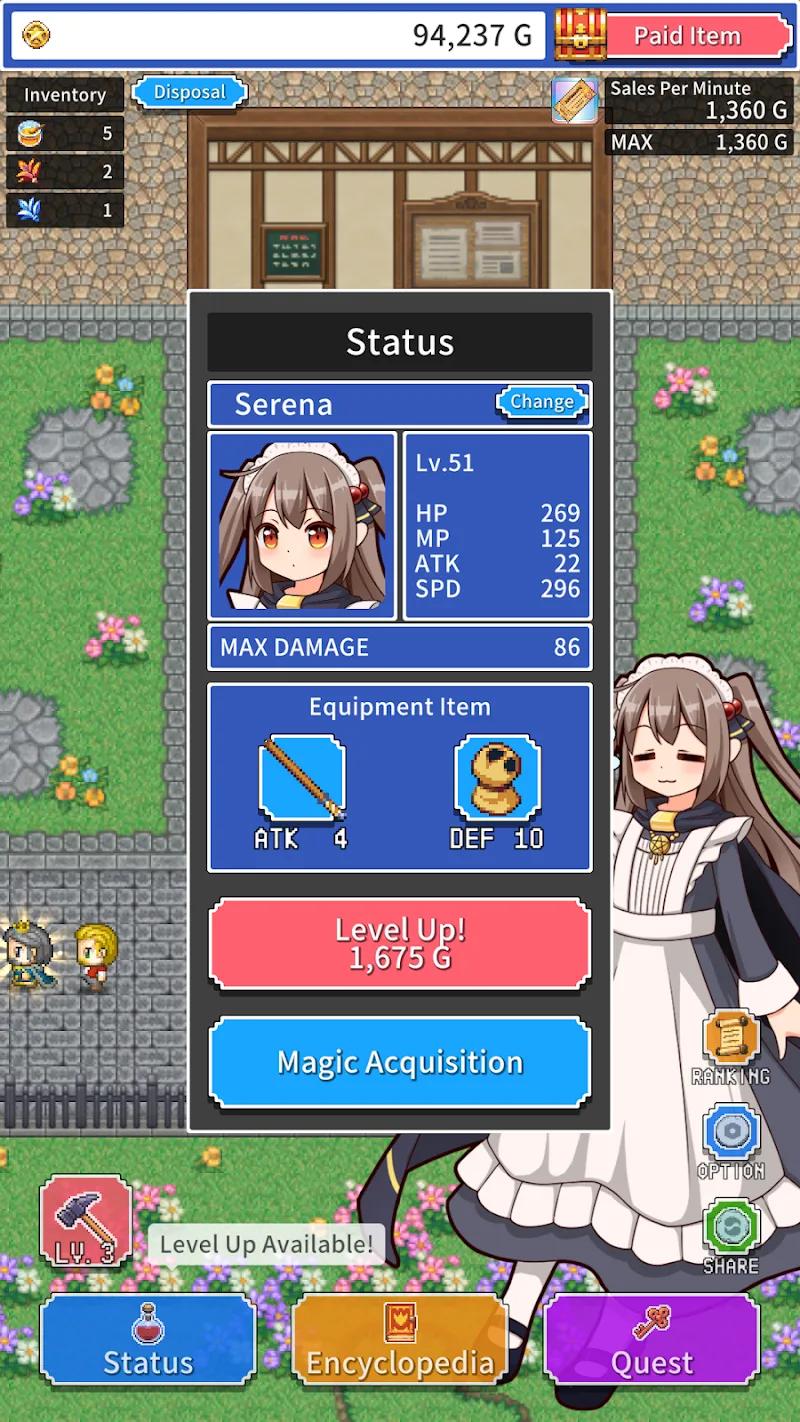Change the character from Serena
The width and height of the screenshot is (800, 1422).
click(541, 402)
